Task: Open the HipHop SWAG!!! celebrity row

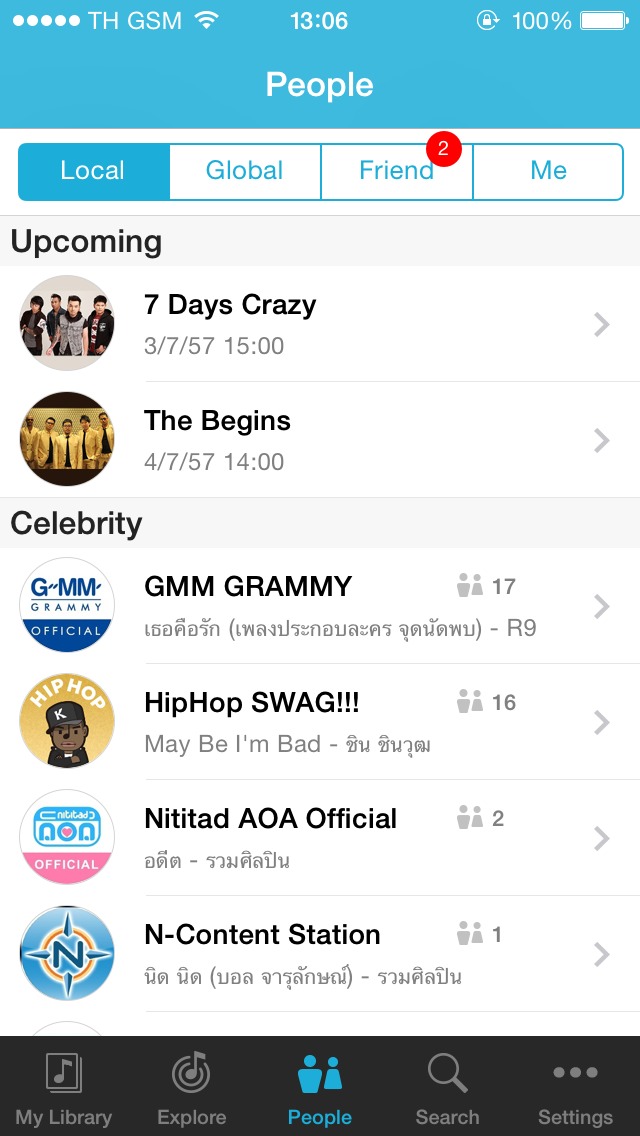Action: pyautogui.click(x=320, y=722)
